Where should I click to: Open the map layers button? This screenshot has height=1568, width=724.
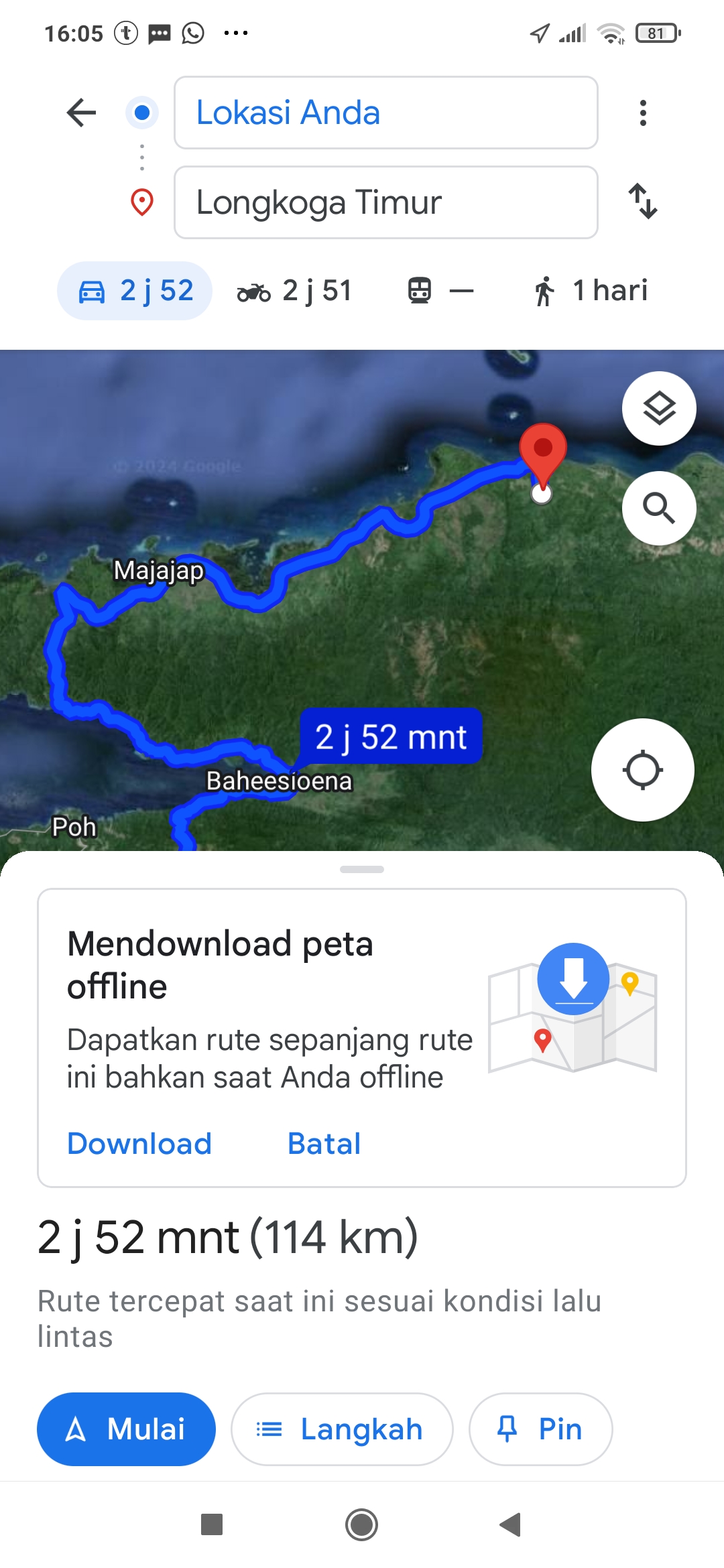tap(659, 408)
